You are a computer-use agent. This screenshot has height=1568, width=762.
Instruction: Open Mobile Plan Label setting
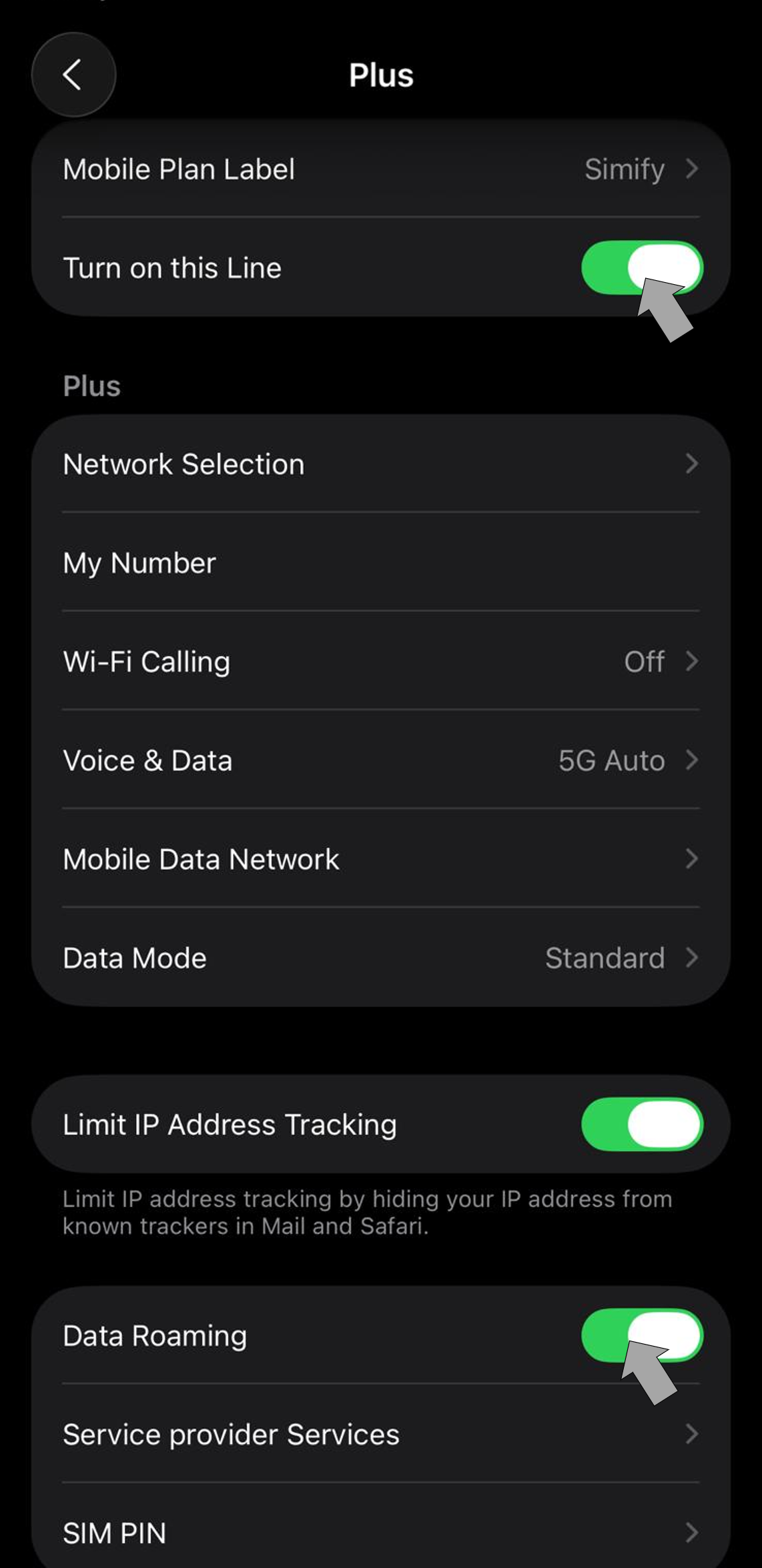pos(380,169)
